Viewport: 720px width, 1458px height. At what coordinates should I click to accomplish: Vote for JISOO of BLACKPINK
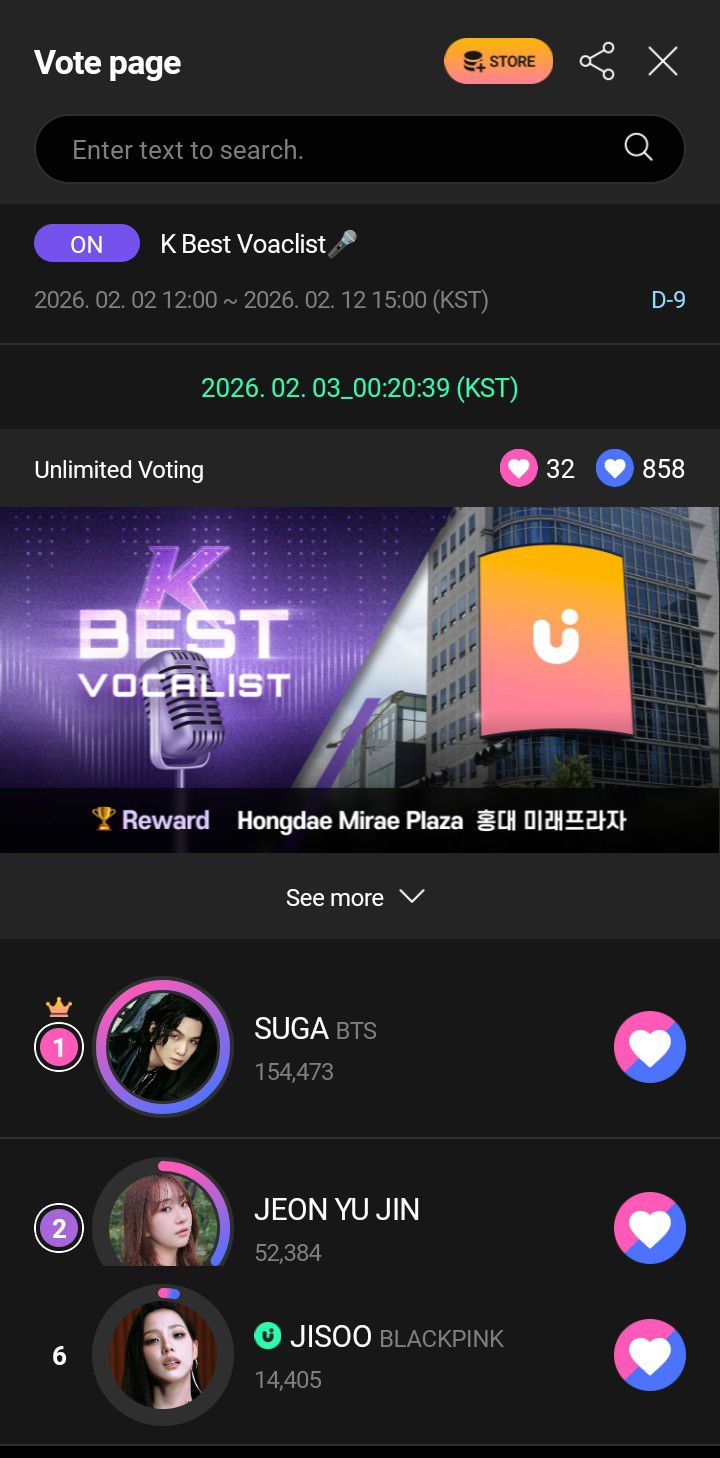649,1355
